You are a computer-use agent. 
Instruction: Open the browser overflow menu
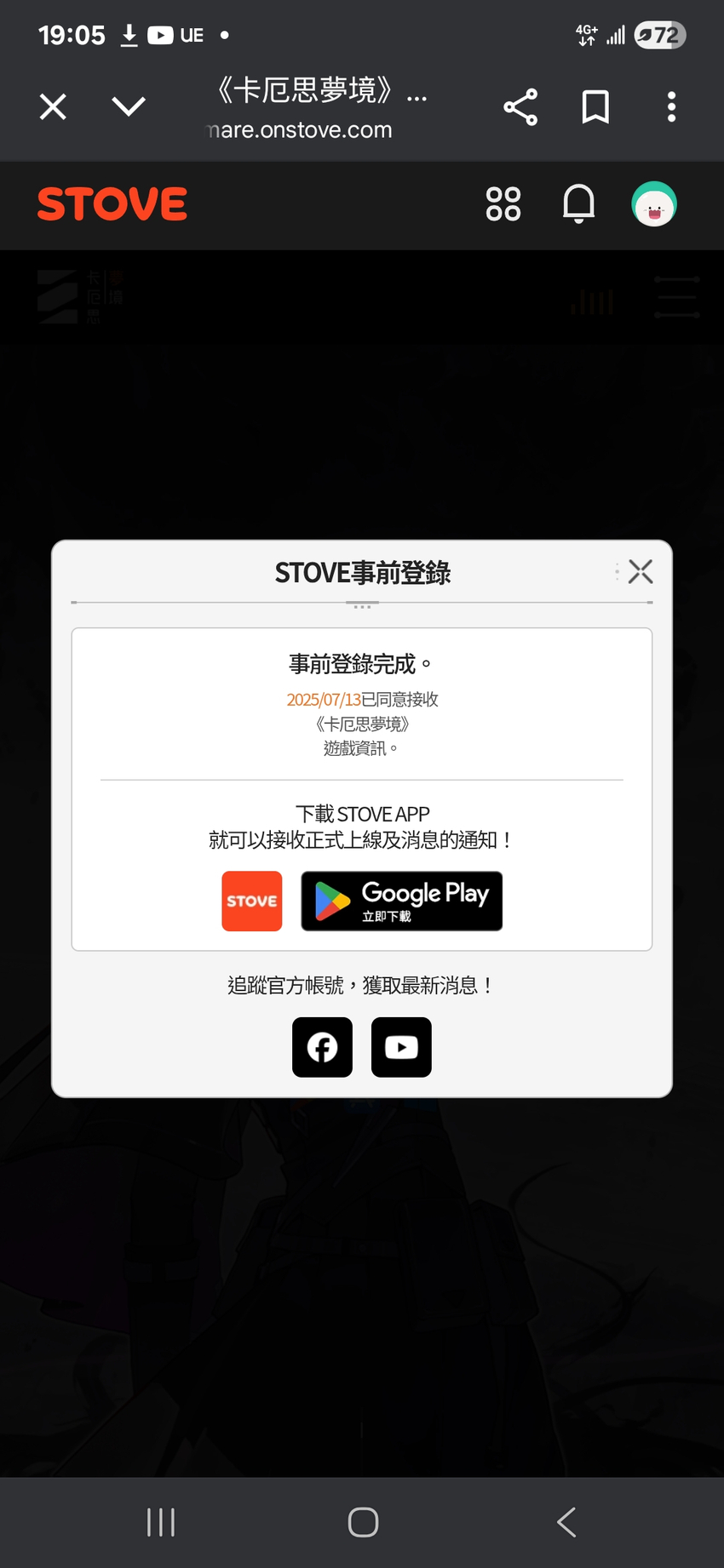coord(671,107)
